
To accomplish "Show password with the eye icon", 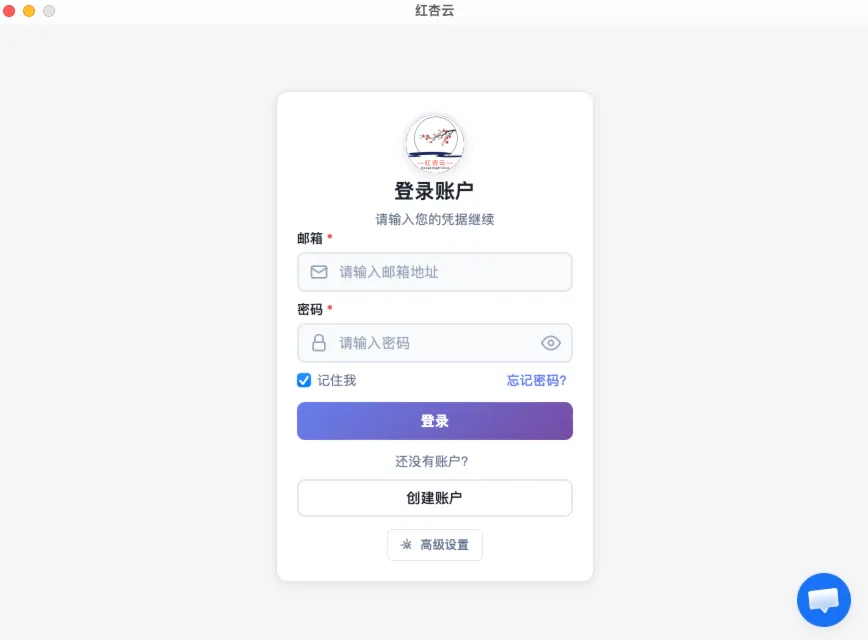I will click(x=551, y=343).
